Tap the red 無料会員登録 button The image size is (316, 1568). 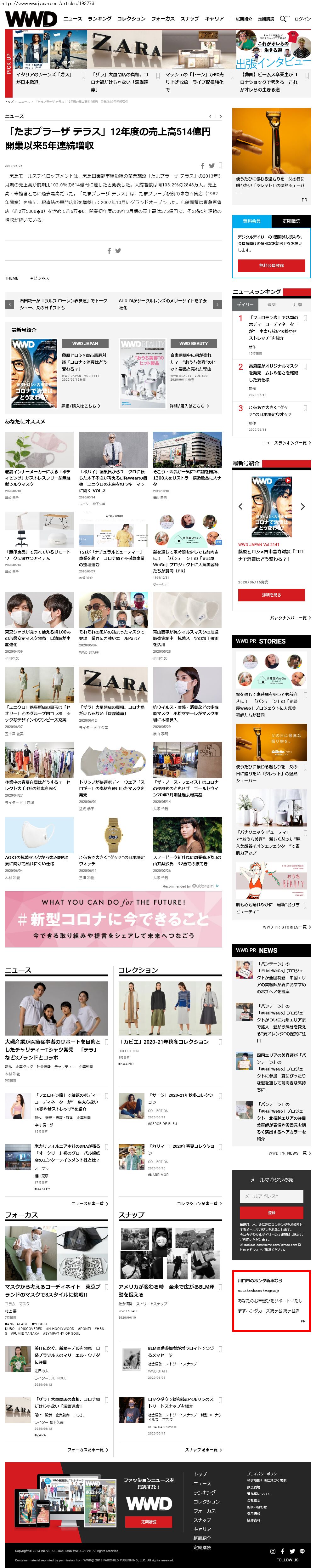tap(271, 265)
